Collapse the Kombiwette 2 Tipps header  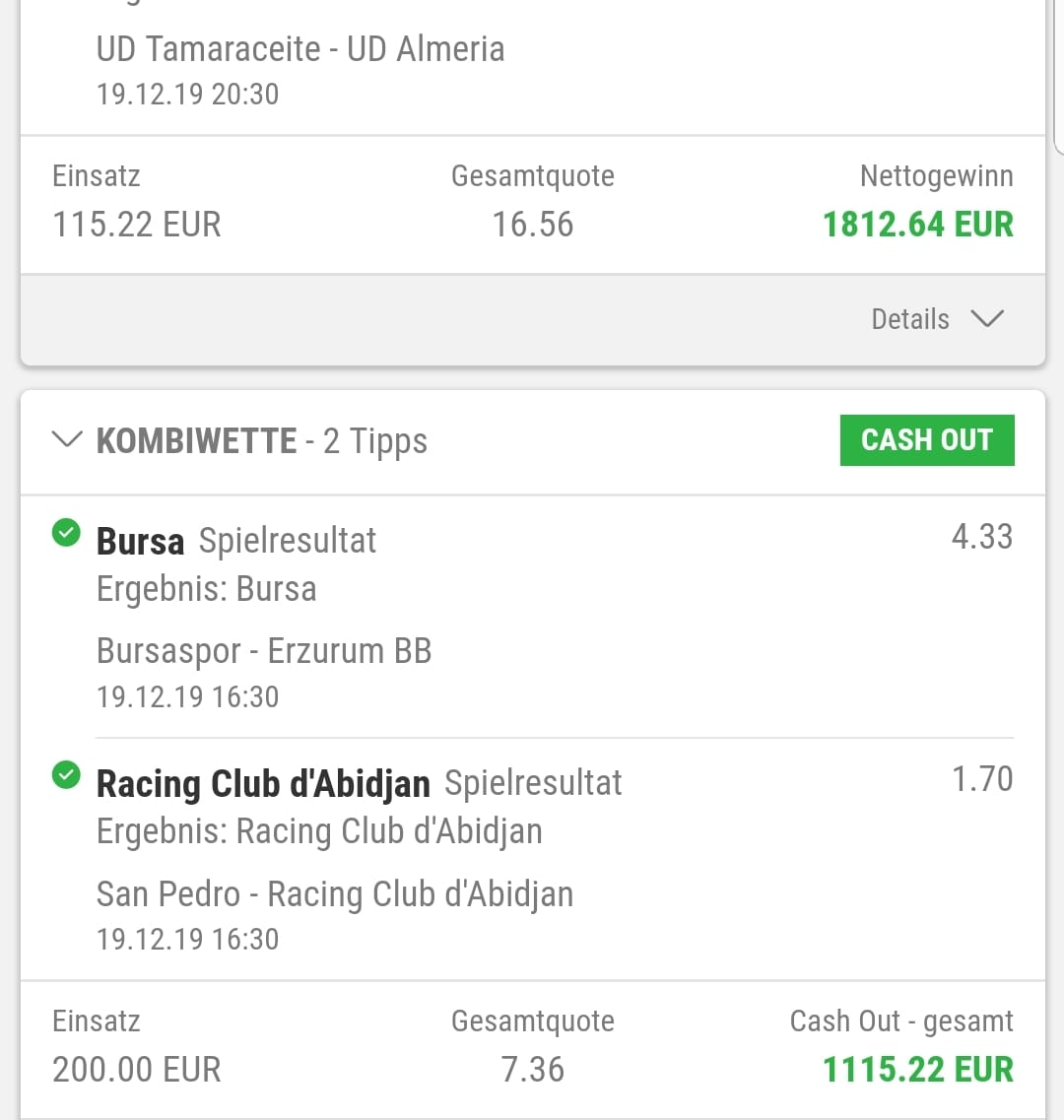point(67,440)
